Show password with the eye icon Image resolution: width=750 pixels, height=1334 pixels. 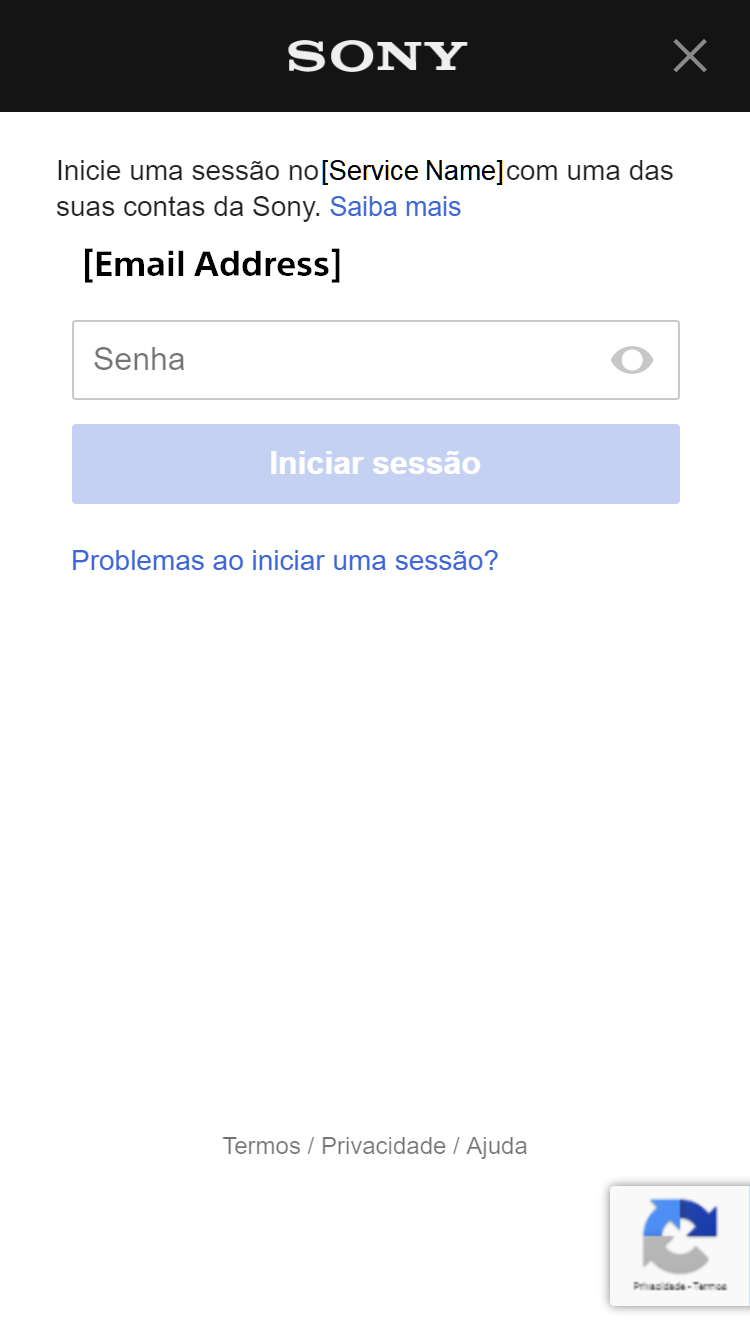(x=632, y=360)
